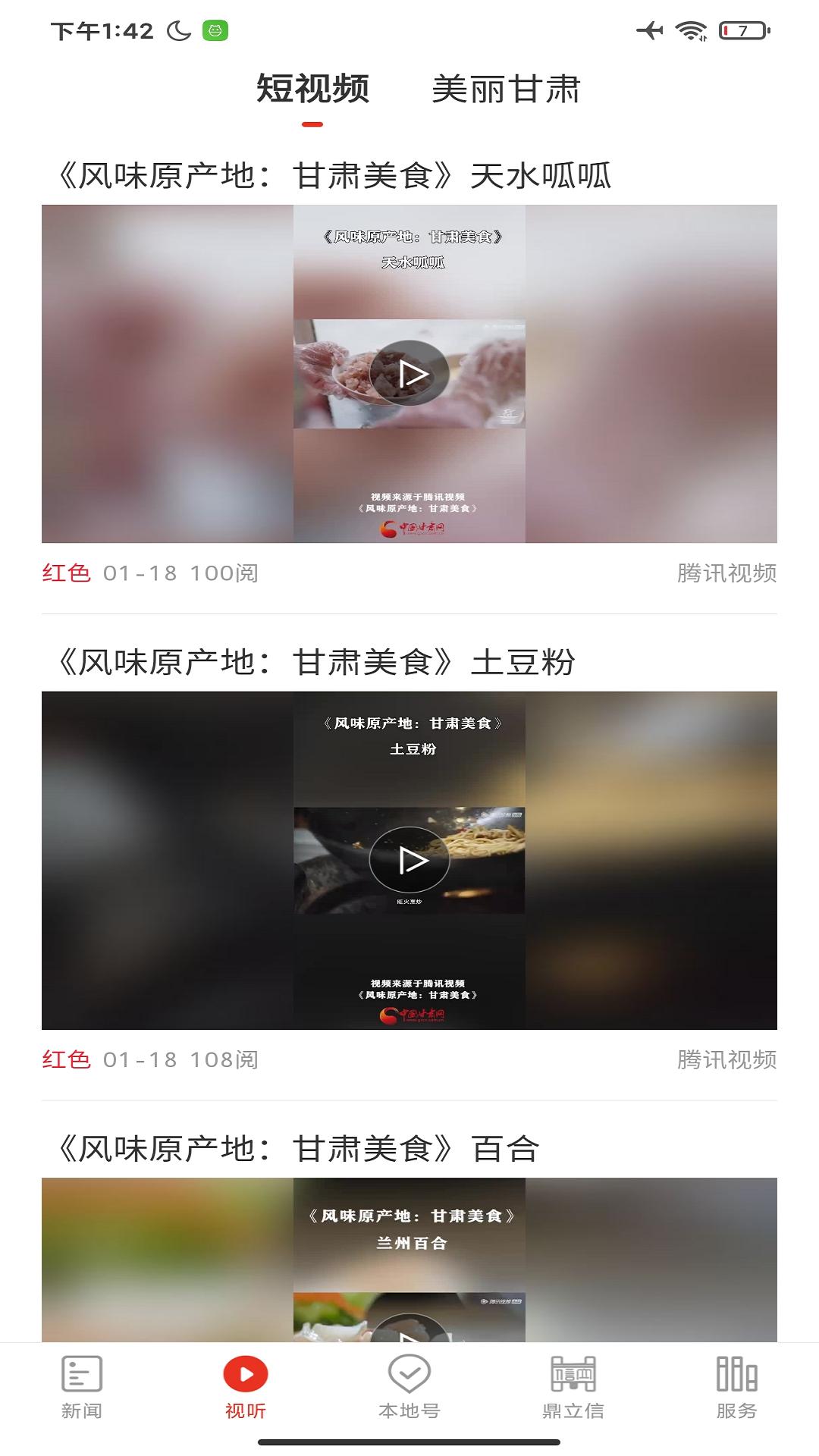
Task: Select the 短视频 tab
Action: [313, 88]
